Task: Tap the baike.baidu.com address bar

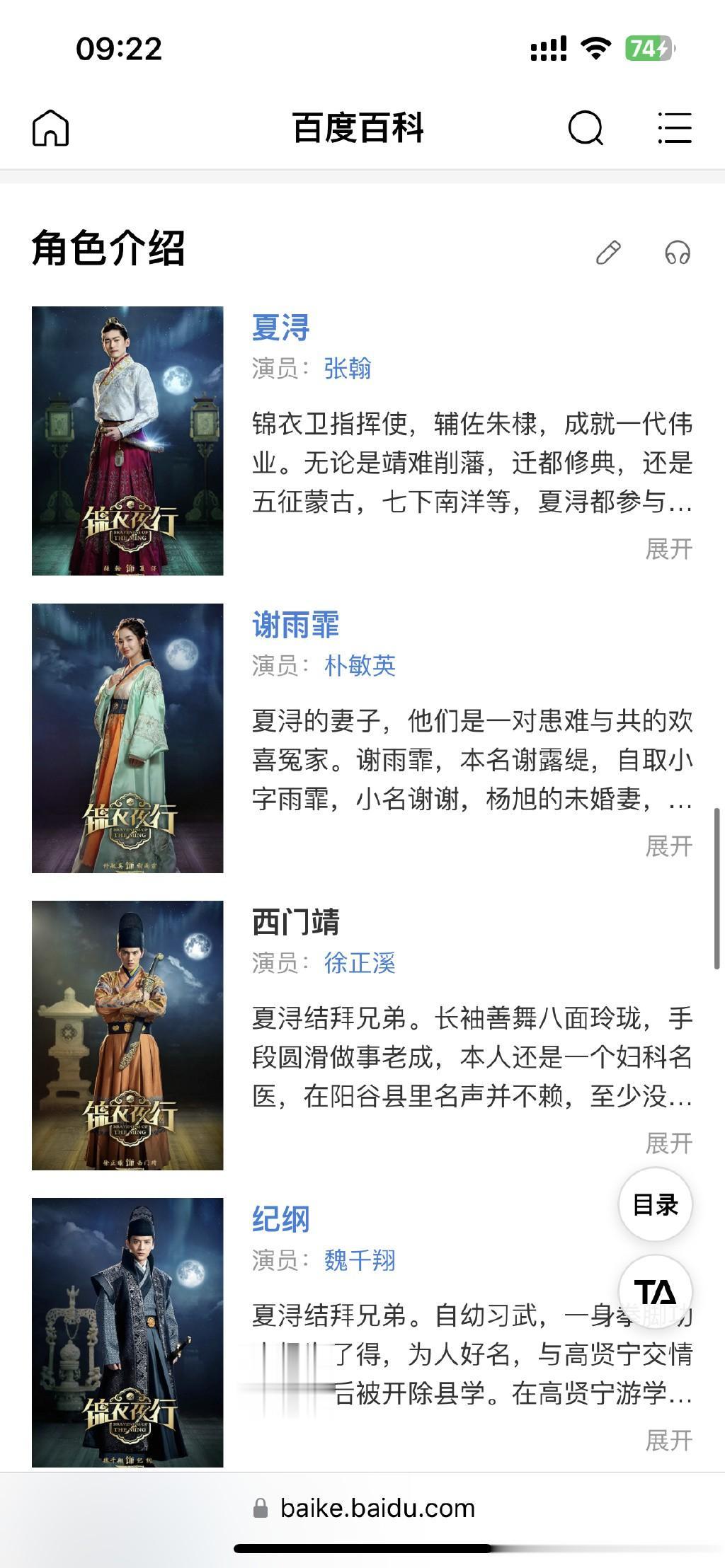Action: click(x=362, y=1508)
